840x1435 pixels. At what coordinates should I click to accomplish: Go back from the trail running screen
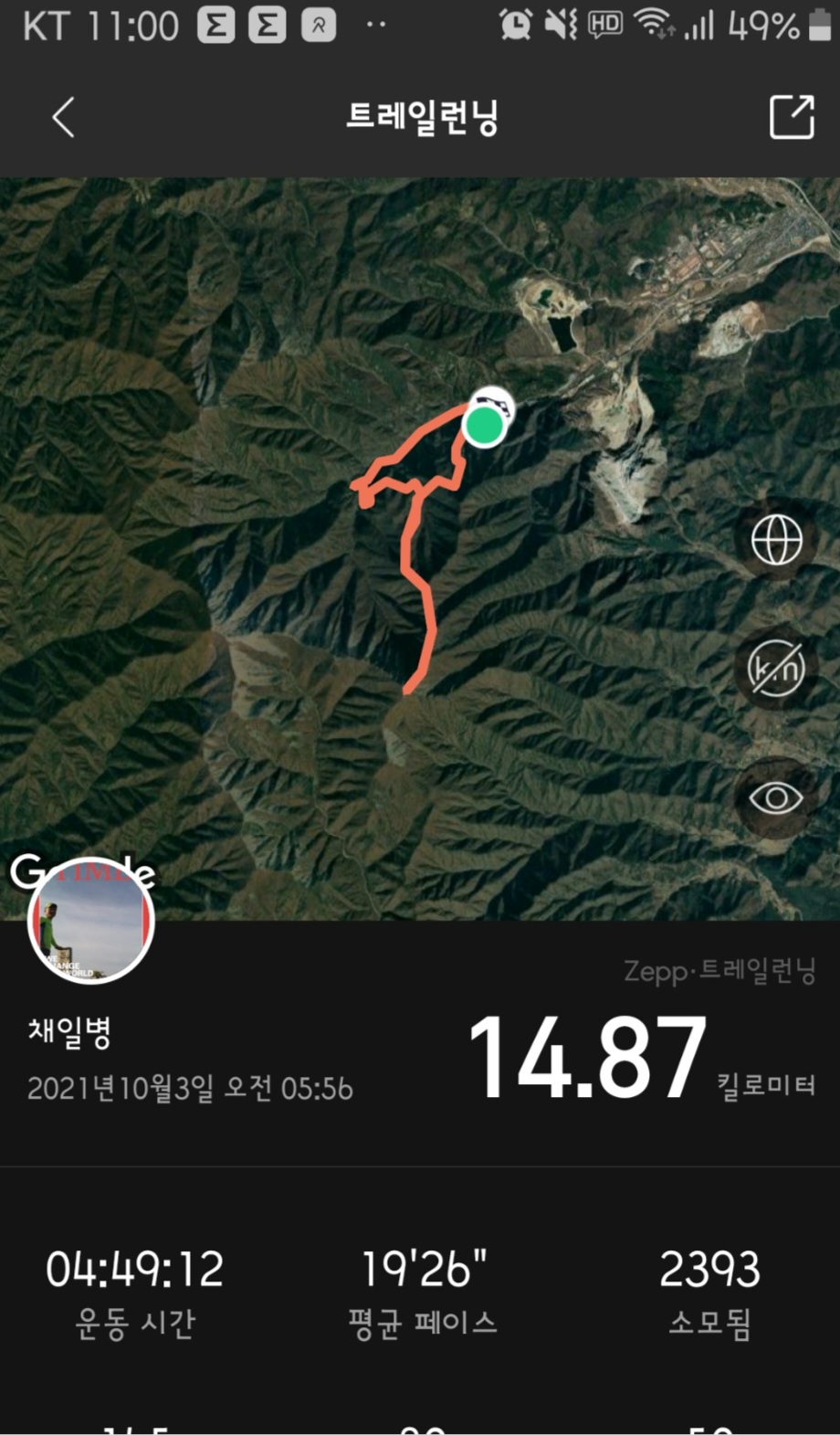click(x=63, y=118)
